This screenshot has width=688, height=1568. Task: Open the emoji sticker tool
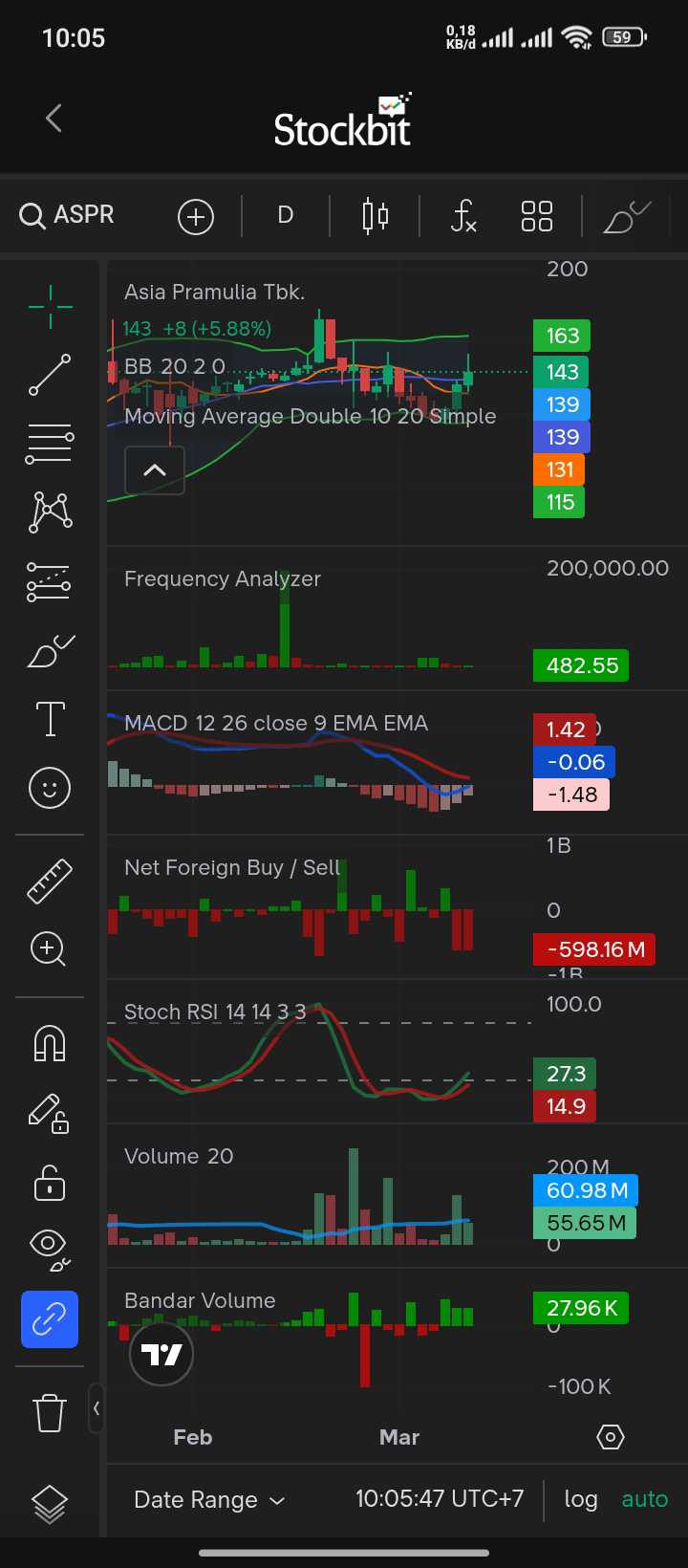click(50, 788)
